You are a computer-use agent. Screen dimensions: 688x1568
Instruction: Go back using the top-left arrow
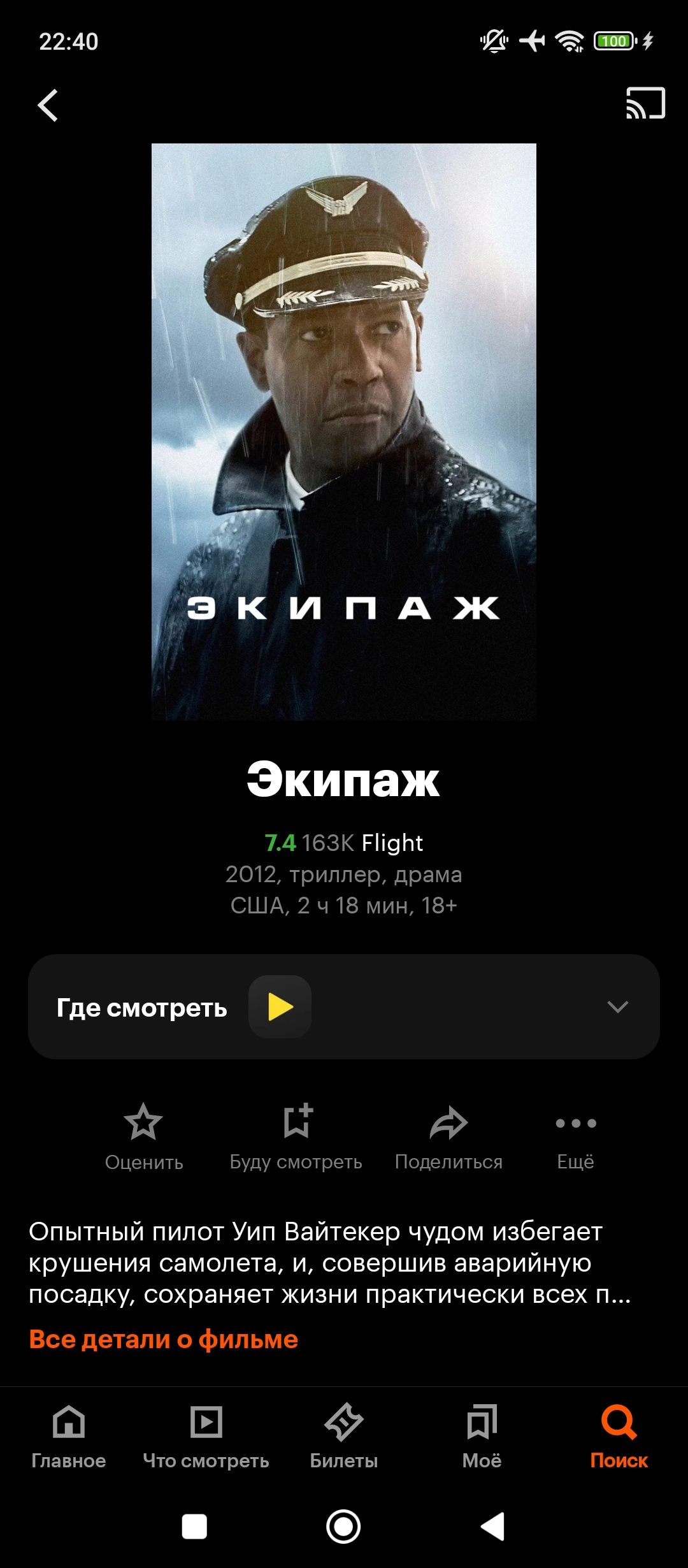48,105
